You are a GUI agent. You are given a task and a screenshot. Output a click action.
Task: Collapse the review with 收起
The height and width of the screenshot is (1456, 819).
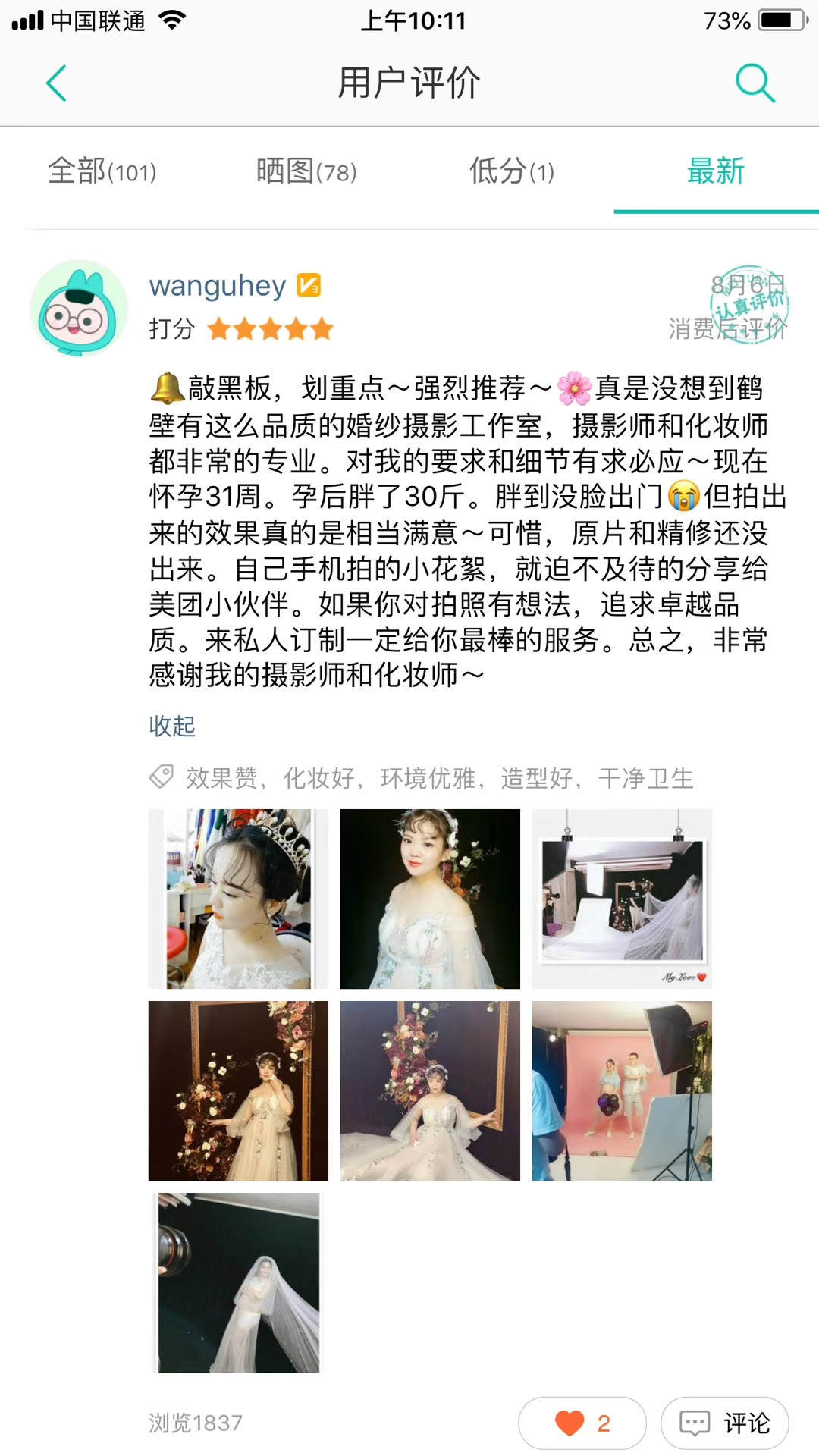coord(172,726)
